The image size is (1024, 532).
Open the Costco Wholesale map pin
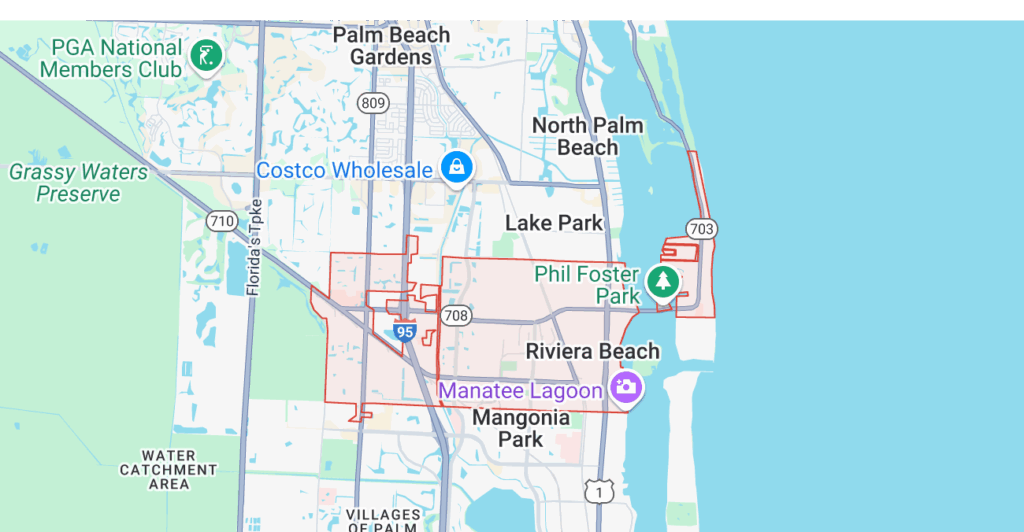coord(457,168)
